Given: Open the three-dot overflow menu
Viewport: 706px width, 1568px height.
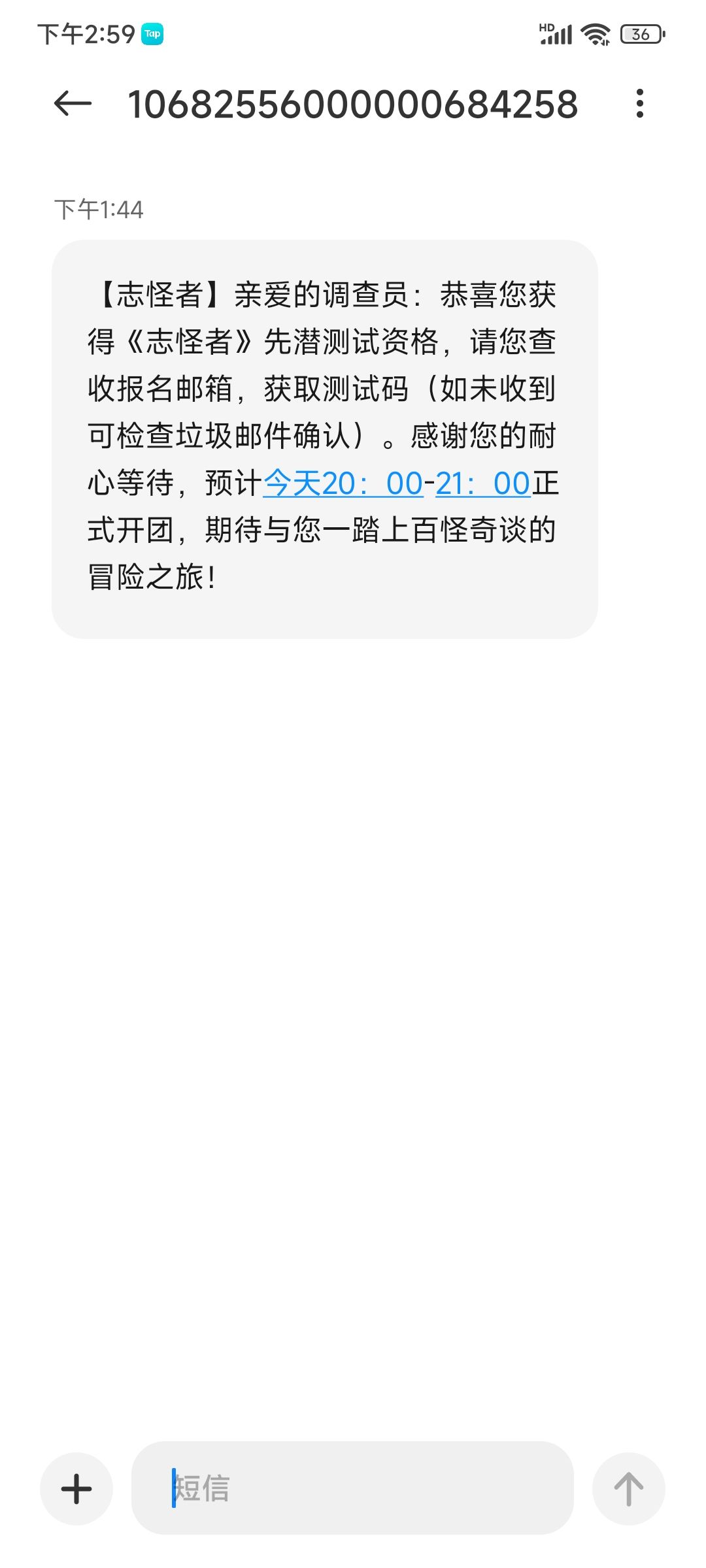Looking at the screenshot, I should pyautogui.click(x=639, y=103).
